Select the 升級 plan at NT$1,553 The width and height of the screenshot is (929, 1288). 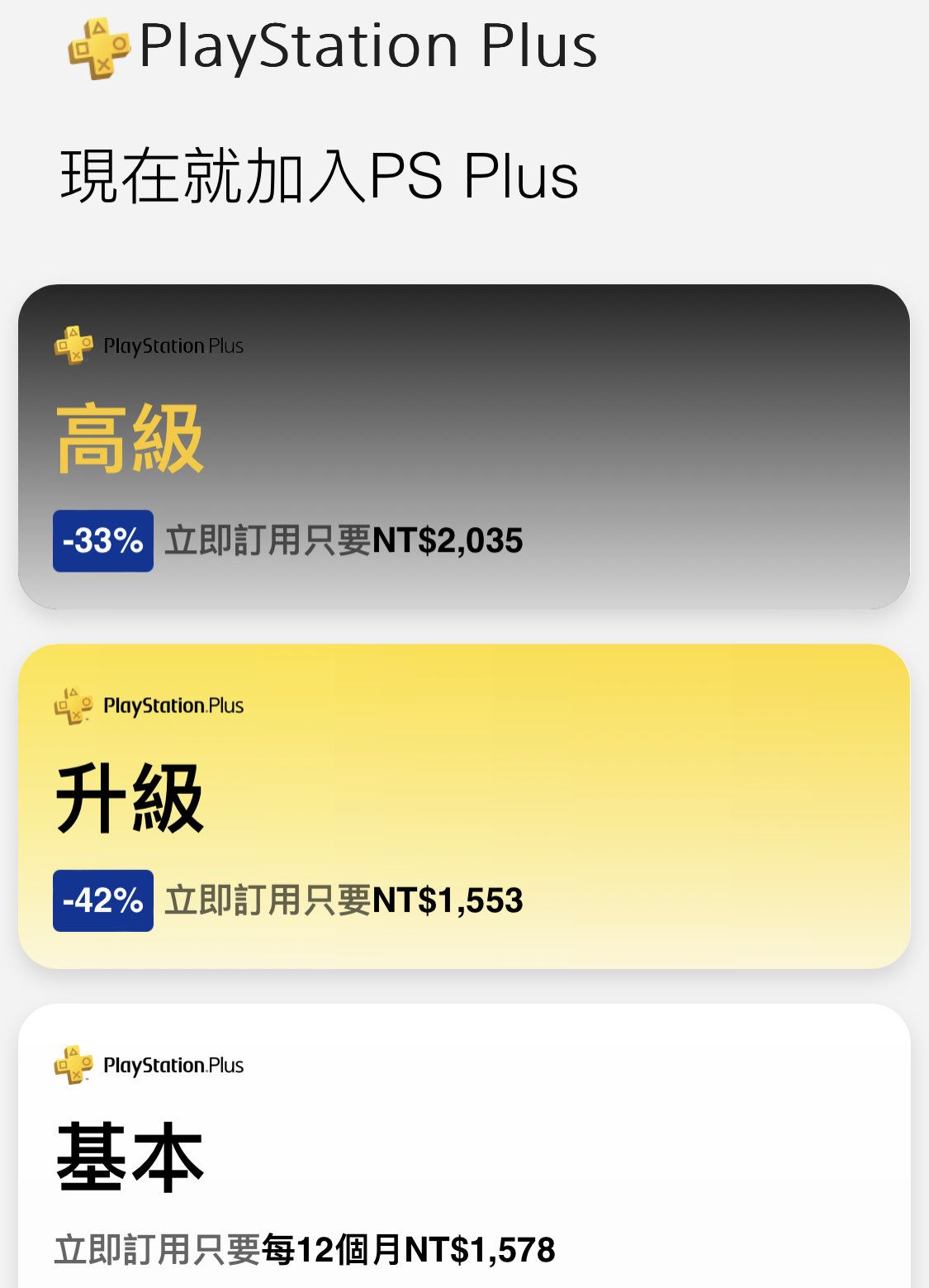tap(463, 806)
